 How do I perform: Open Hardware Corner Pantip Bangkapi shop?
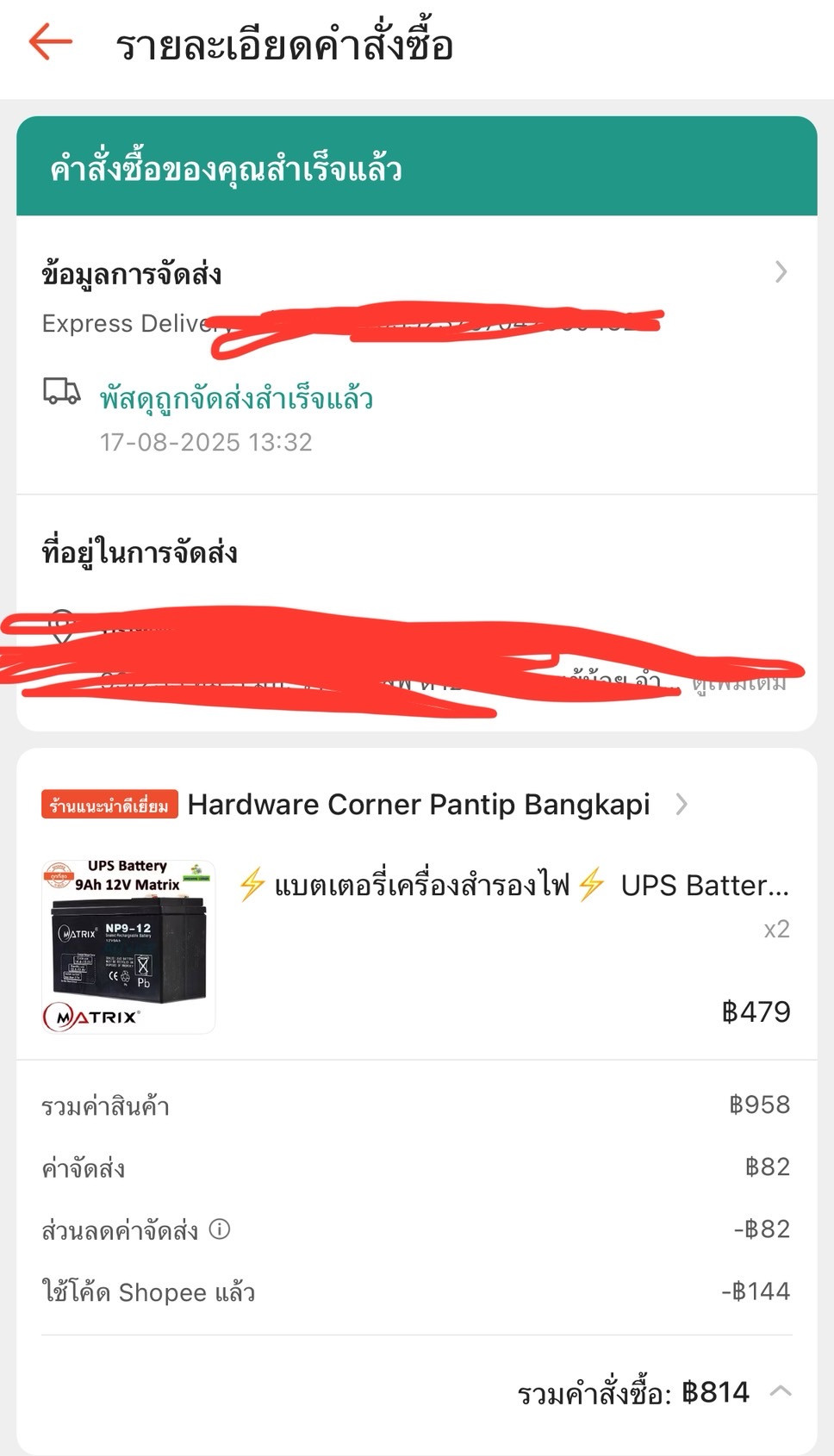tap(418, 804)
